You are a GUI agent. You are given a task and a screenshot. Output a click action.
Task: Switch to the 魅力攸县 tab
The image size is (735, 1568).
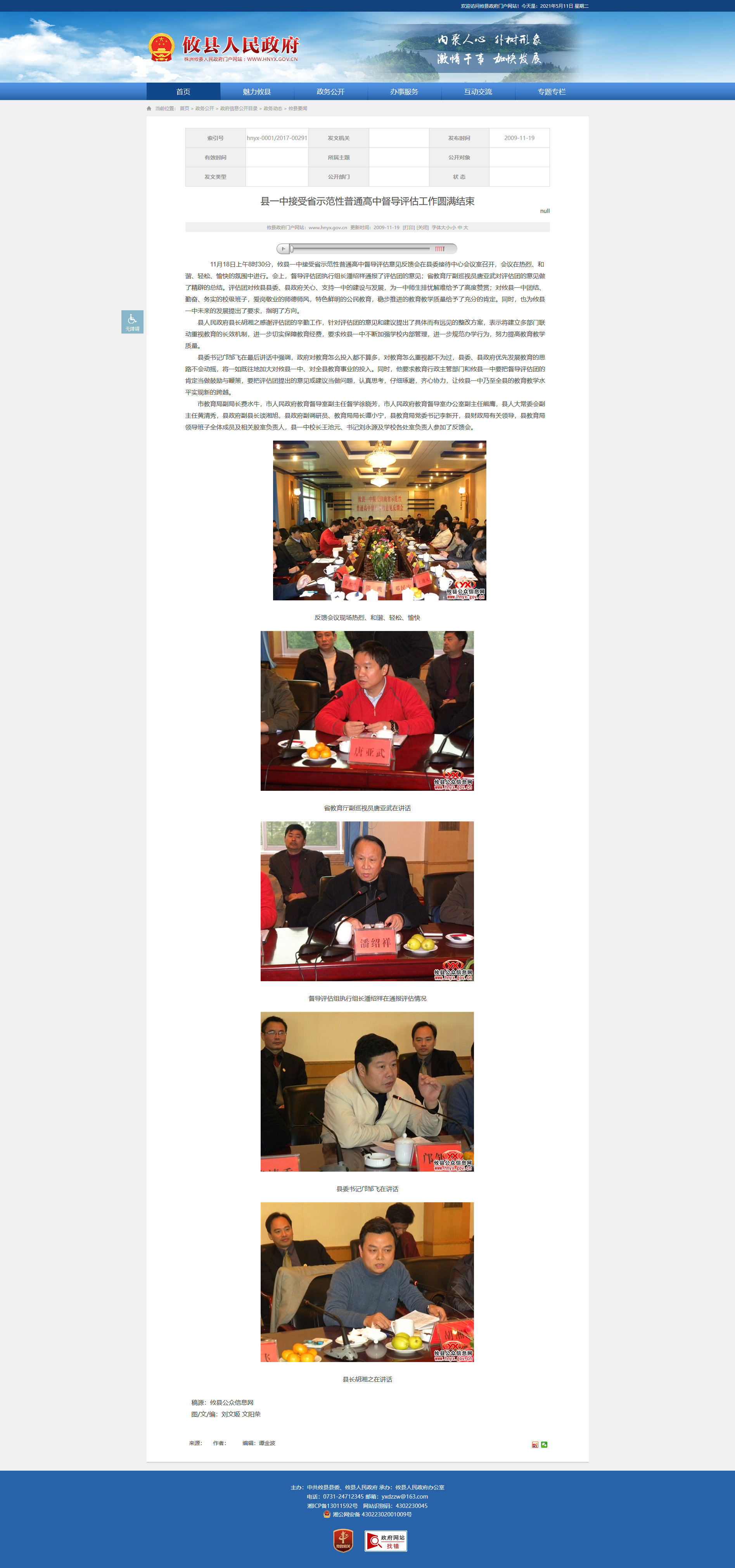(256, 92)
